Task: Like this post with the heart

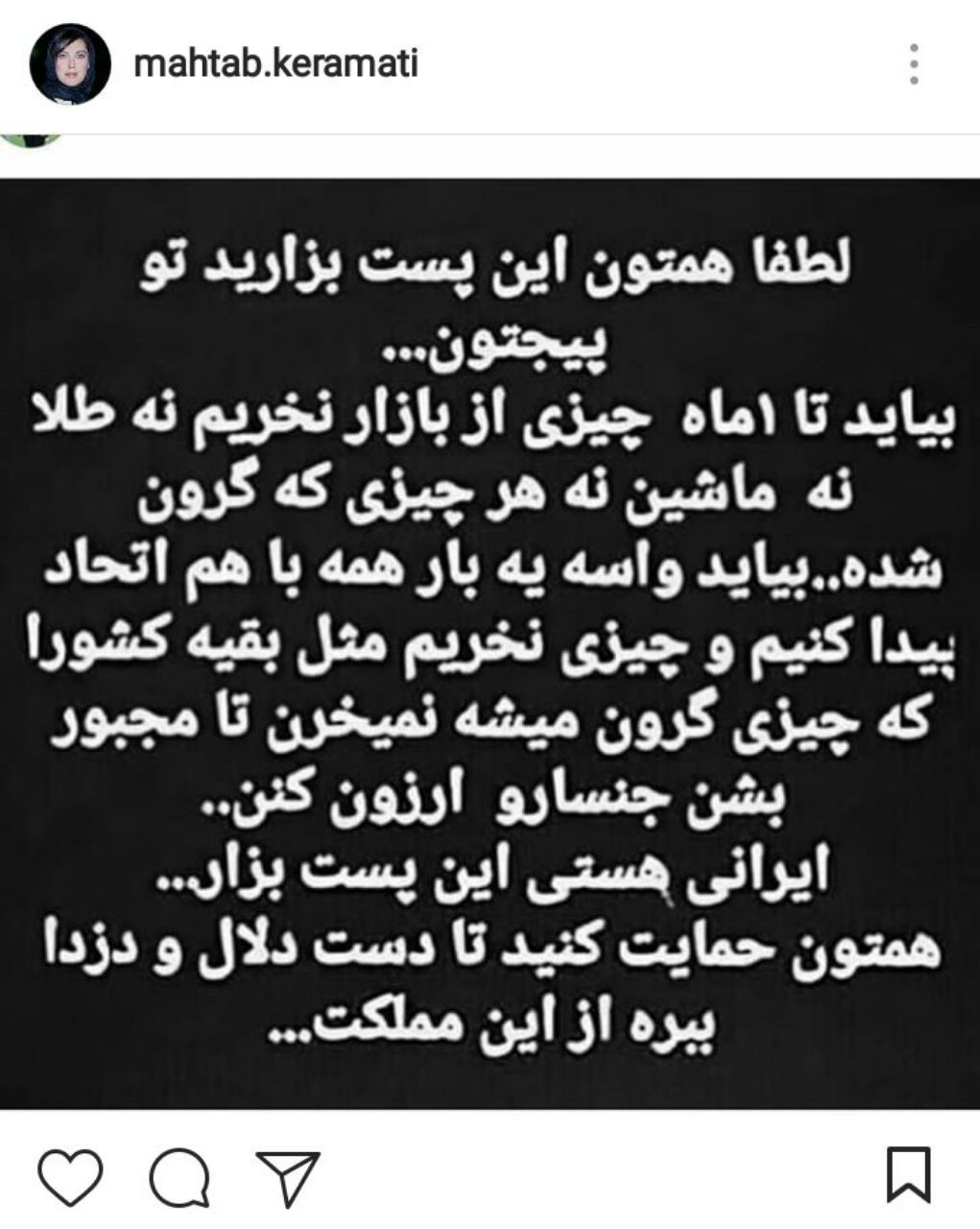Action: pyautogui.click(x=71, y=1175)
